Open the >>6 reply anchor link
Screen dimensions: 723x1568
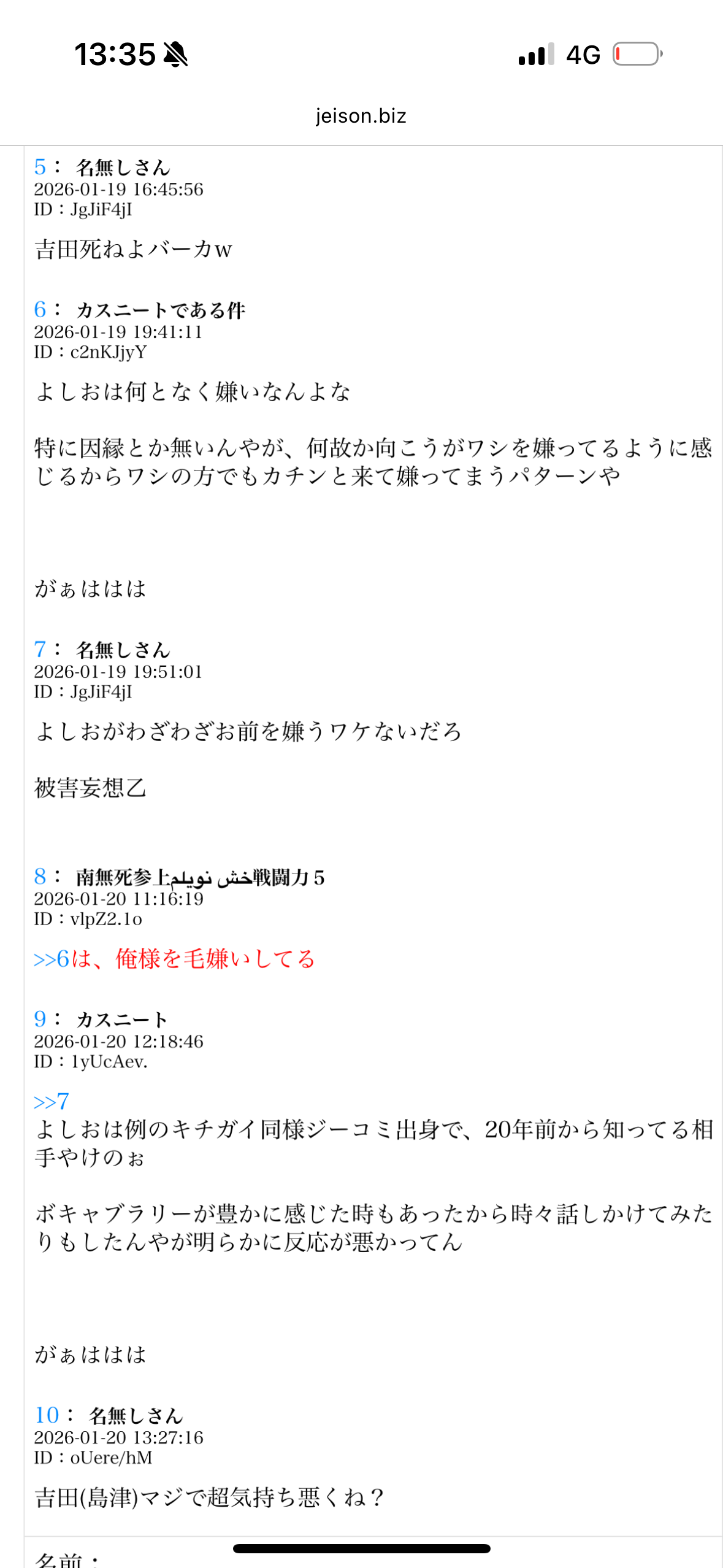(x=52, y=959)
